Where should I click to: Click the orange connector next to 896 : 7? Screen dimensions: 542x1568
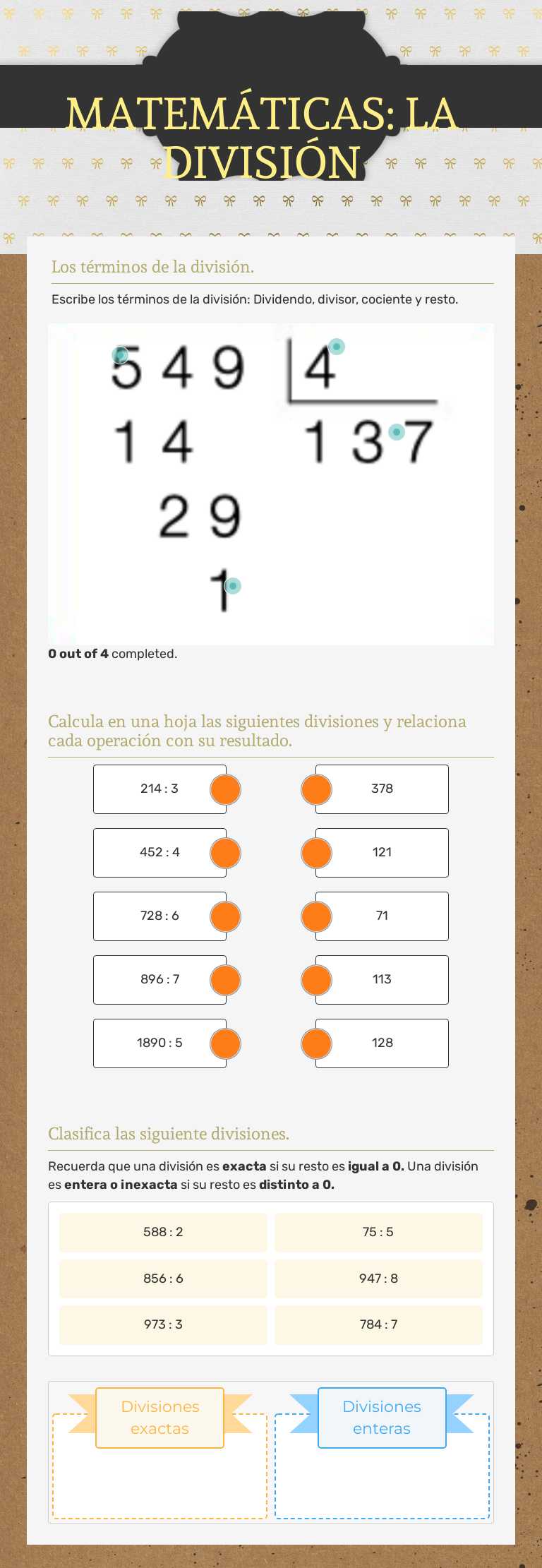click(224, 979)
